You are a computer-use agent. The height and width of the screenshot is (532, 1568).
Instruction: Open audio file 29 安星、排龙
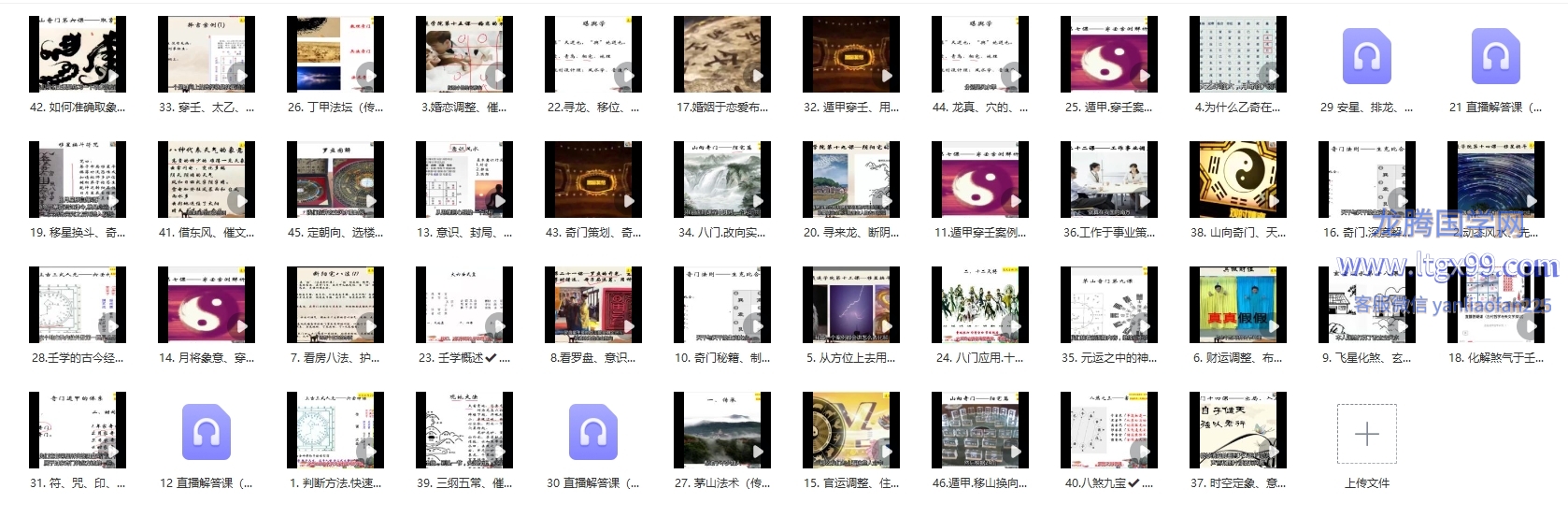tap(1366, 56)
